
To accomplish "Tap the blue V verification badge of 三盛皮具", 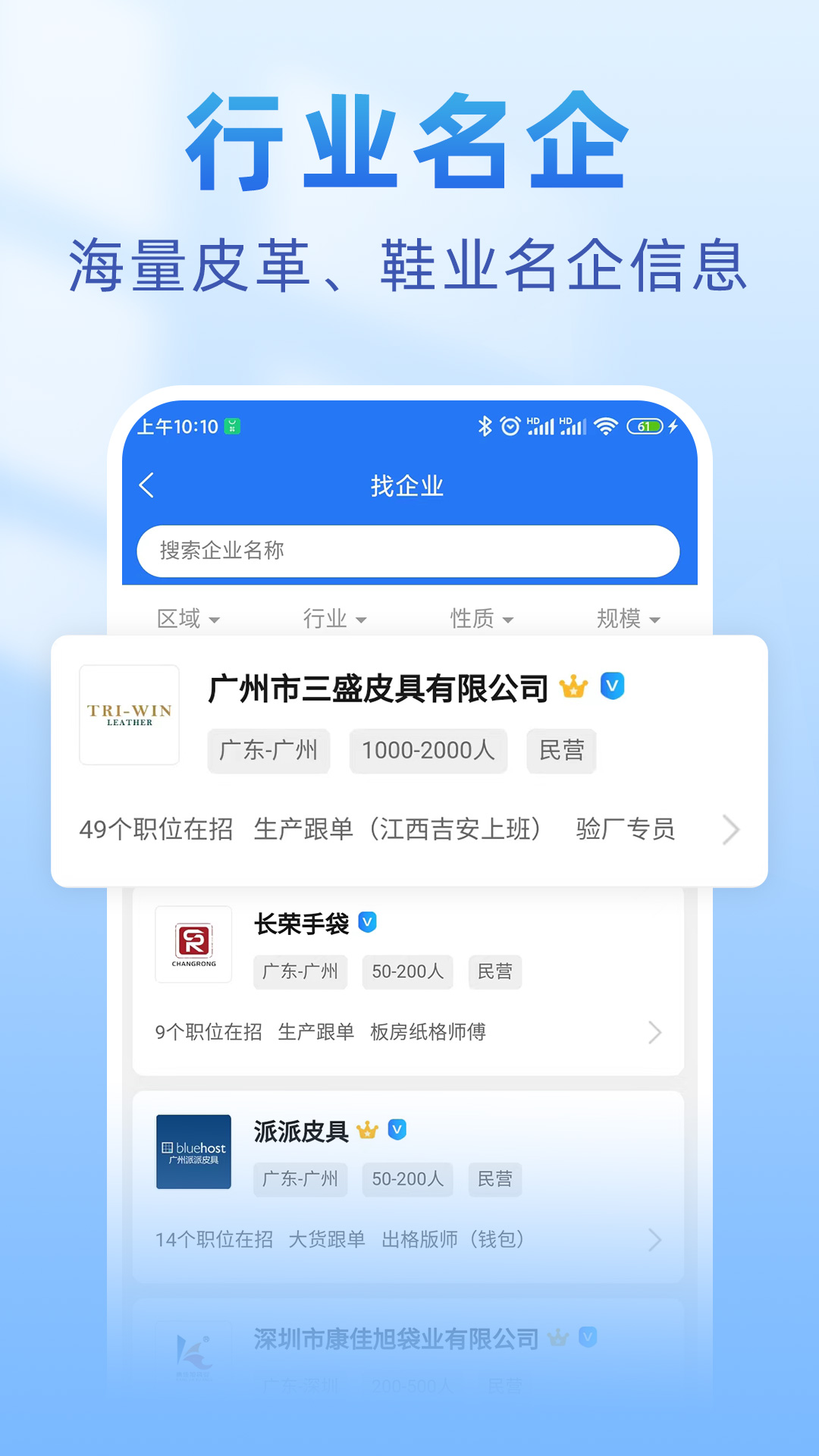I will pyautogui.click(x=613, y=687).
